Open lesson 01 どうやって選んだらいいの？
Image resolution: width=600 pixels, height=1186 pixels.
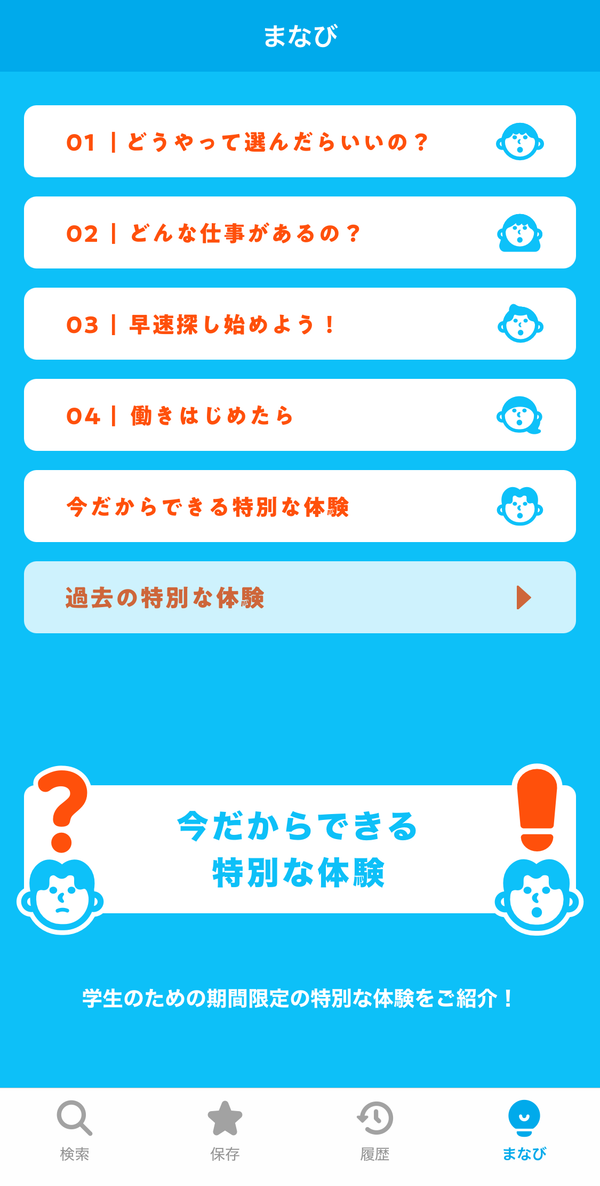tap(300, 141)
